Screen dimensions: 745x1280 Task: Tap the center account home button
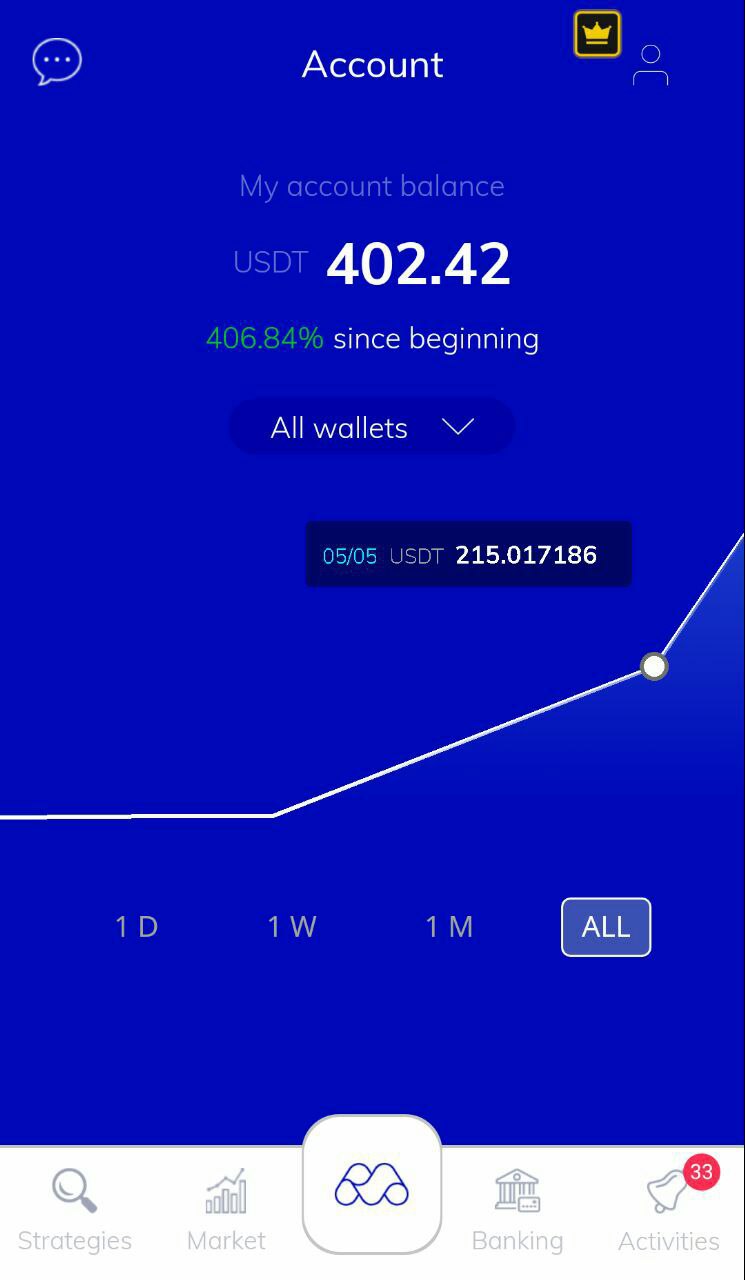[372, 1185]
